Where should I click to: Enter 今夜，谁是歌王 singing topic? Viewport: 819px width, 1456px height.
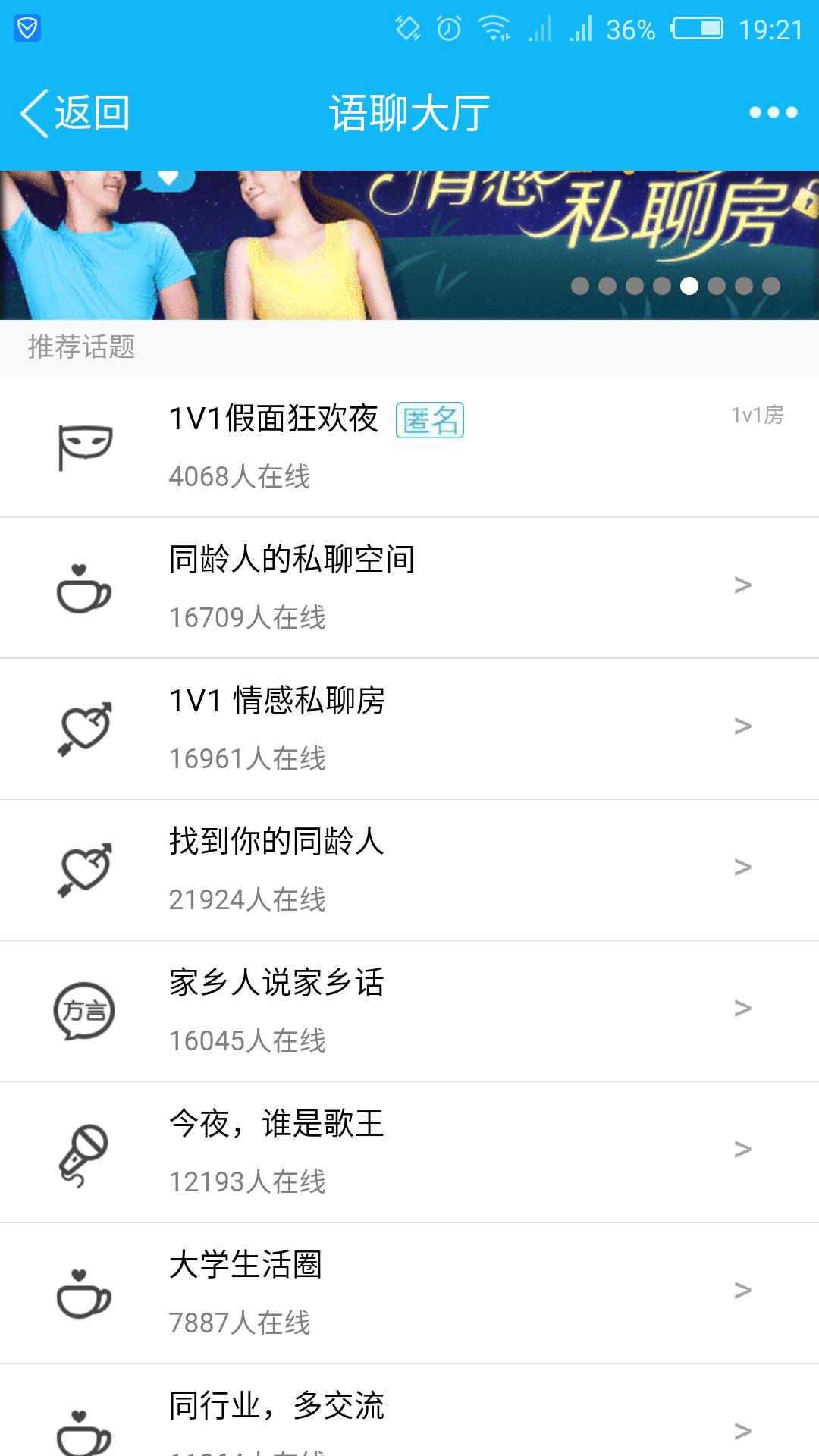[x=409, y=1152]
